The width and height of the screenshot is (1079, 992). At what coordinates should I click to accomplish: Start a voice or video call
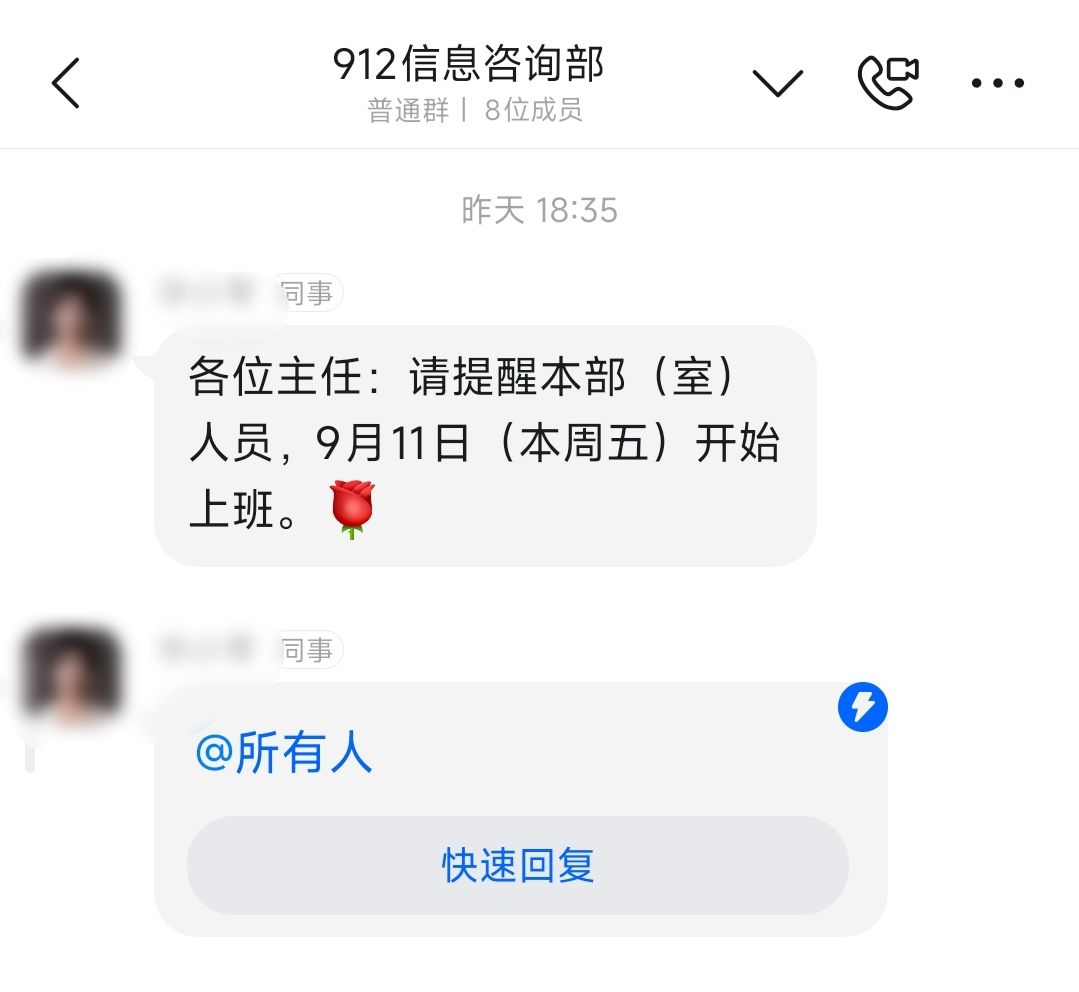point(888,83)
